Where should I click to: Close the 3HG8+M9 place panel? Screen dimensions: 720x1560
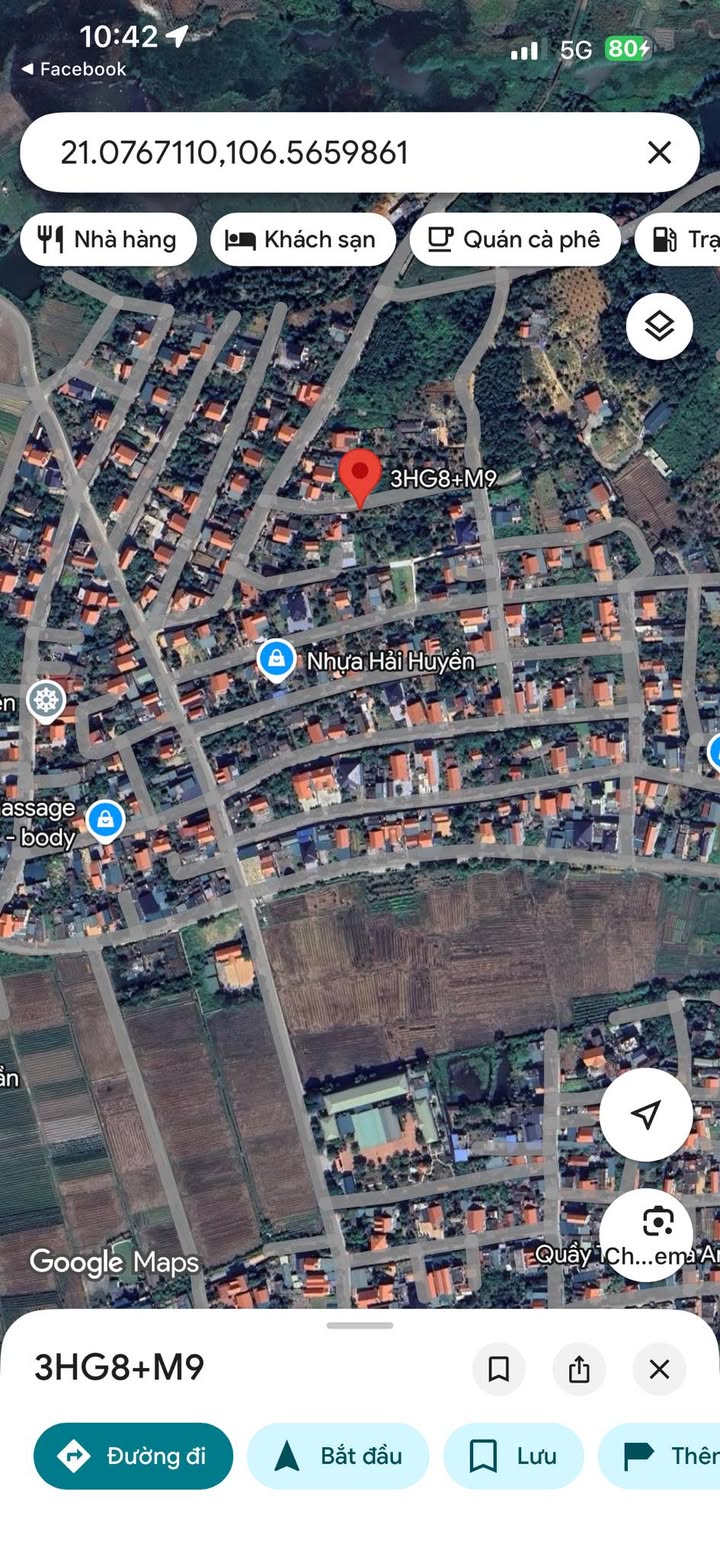pos(659,1369)
